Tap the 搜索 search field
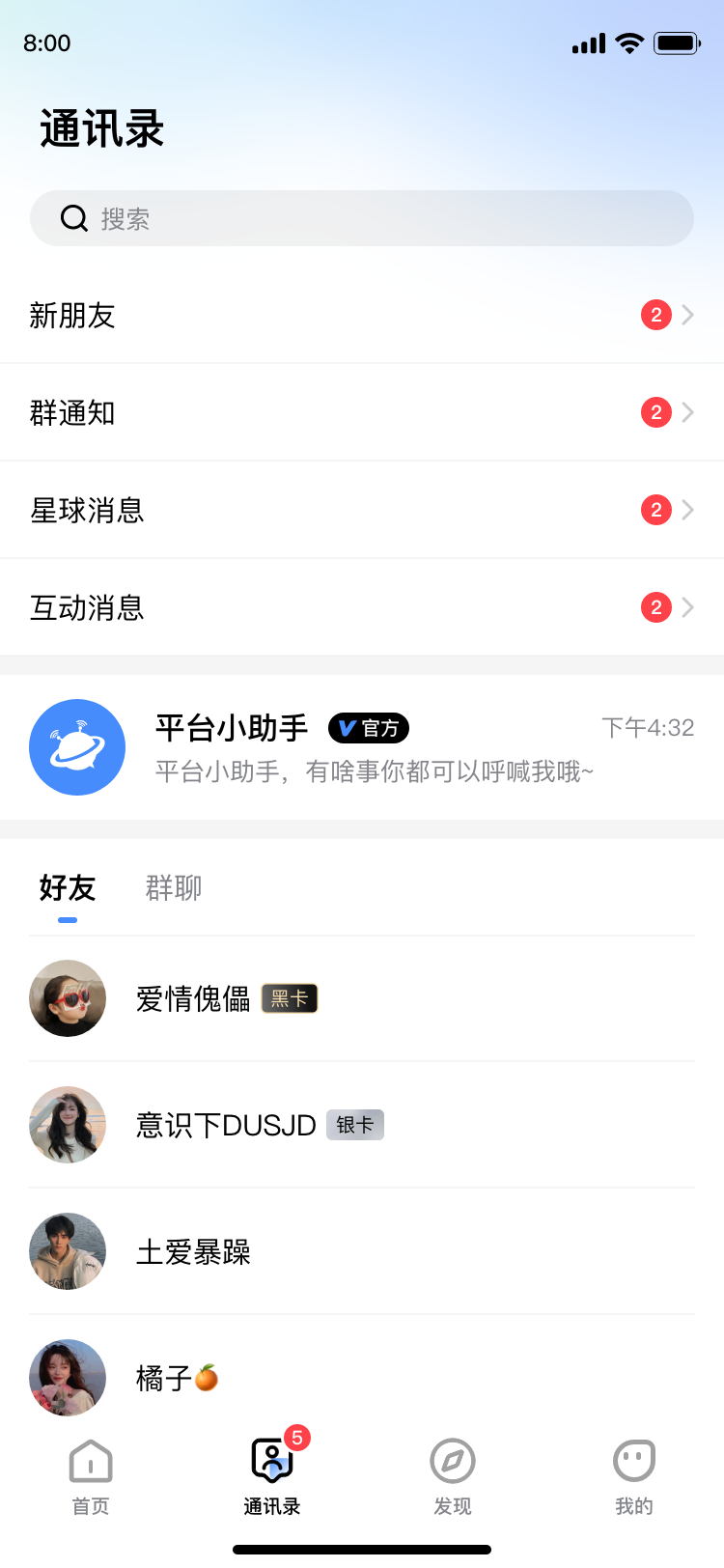Viewport: 724px width, 1568px height. [362, 218]
